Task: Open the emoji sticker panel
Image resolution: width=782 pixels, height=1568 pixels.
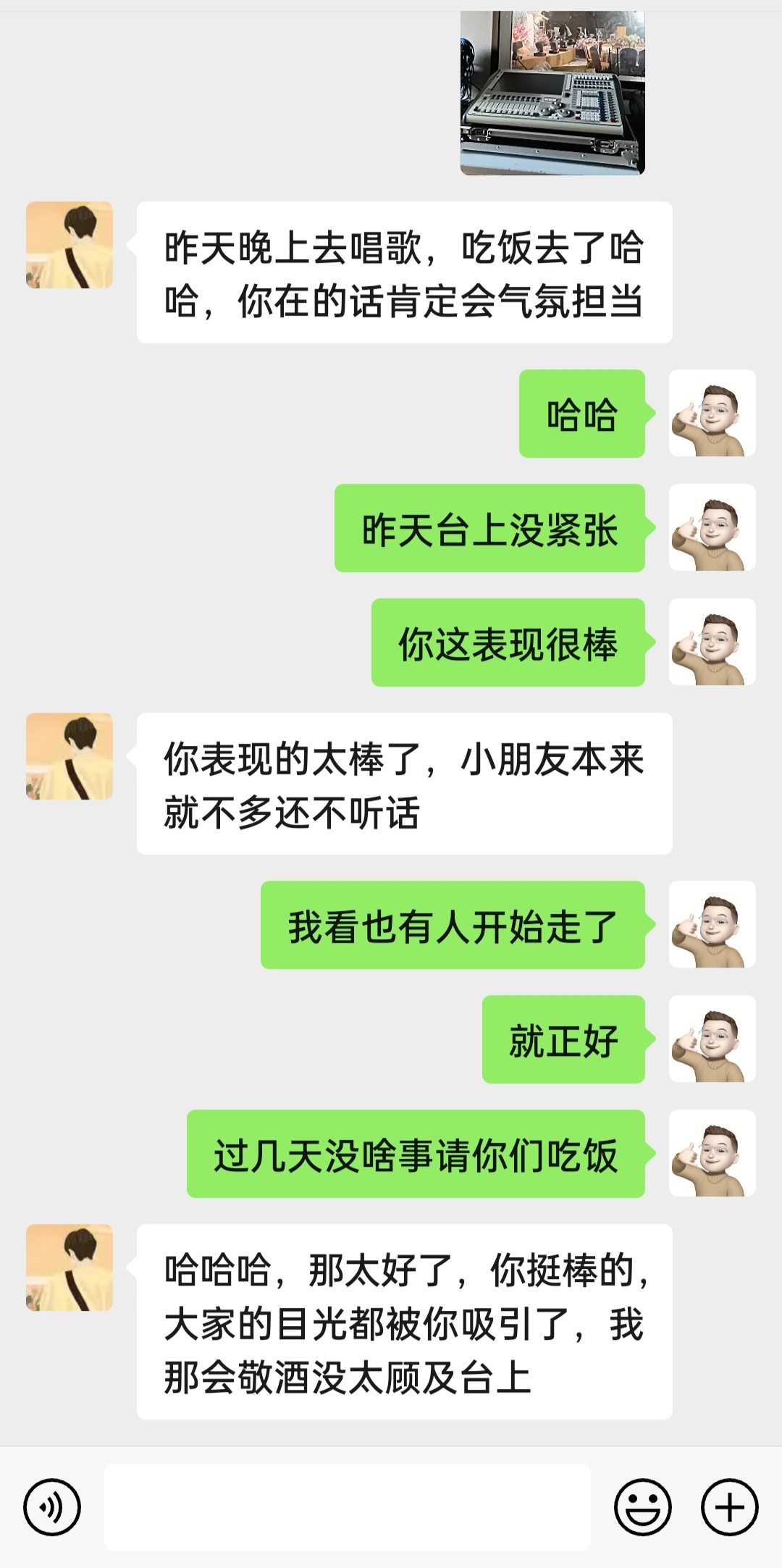Action: click(x=642, y=1507)
